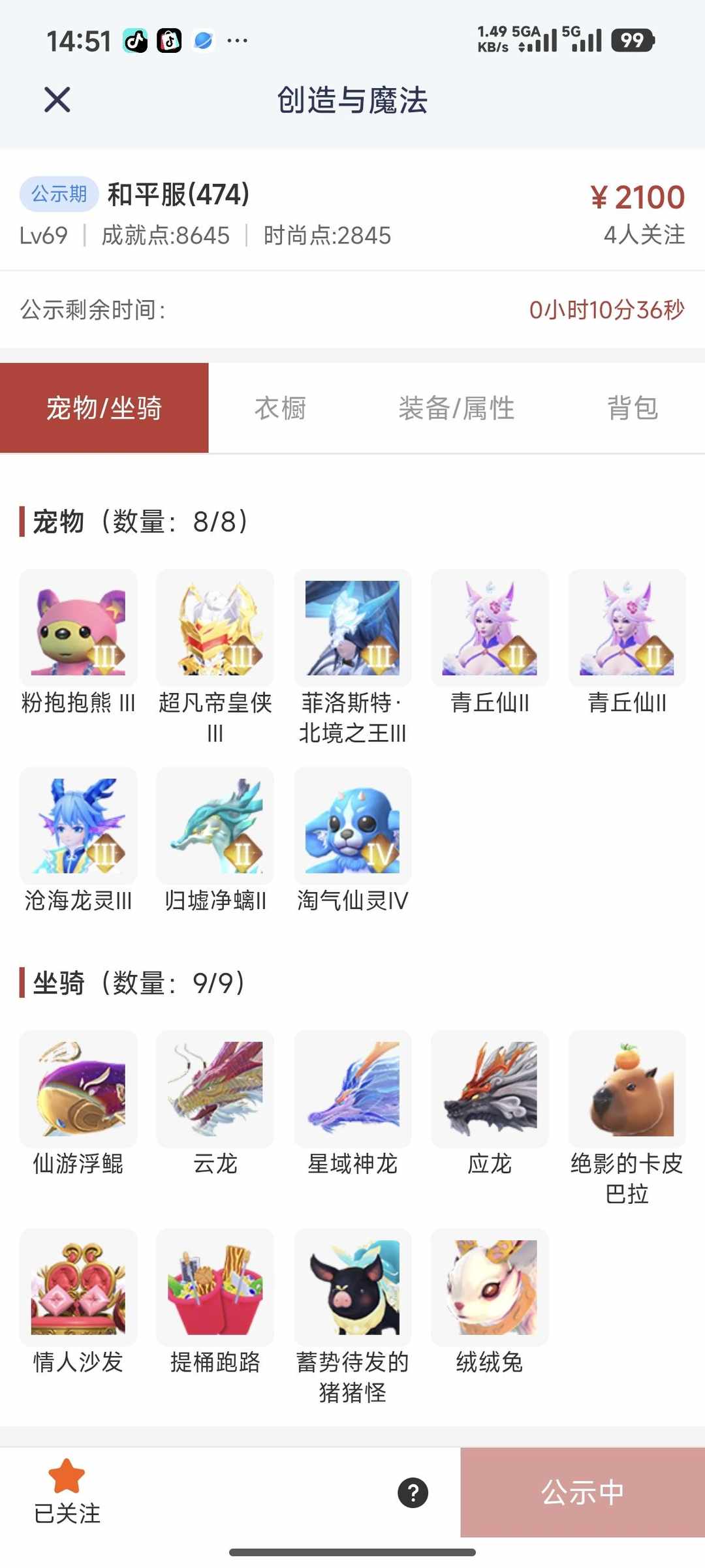
Task: Switch to the 衣橱 tab
Action: [281, 408]
